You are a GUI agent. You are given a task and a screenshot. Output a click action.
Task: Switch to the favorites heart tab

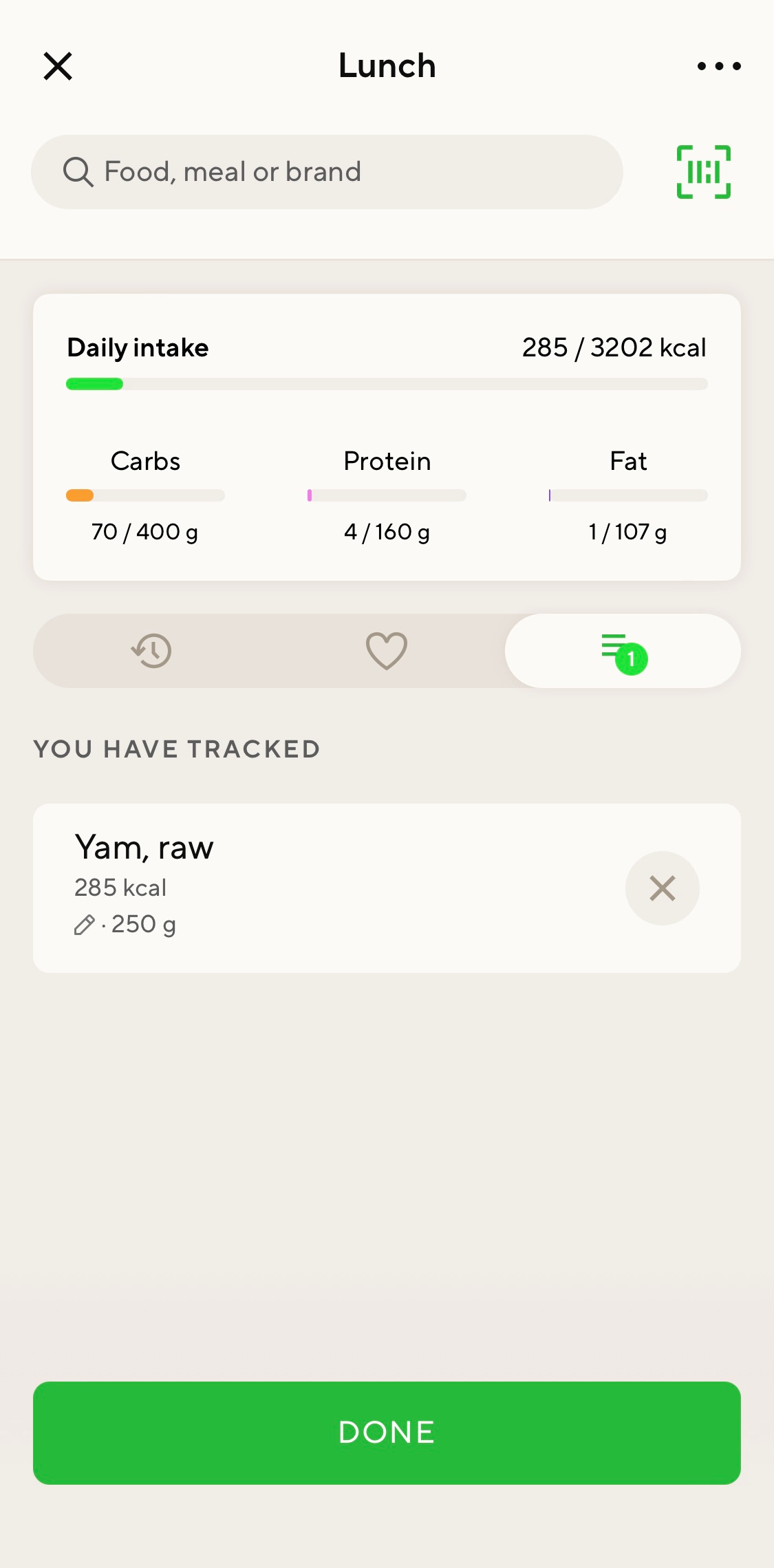point(387,651)
